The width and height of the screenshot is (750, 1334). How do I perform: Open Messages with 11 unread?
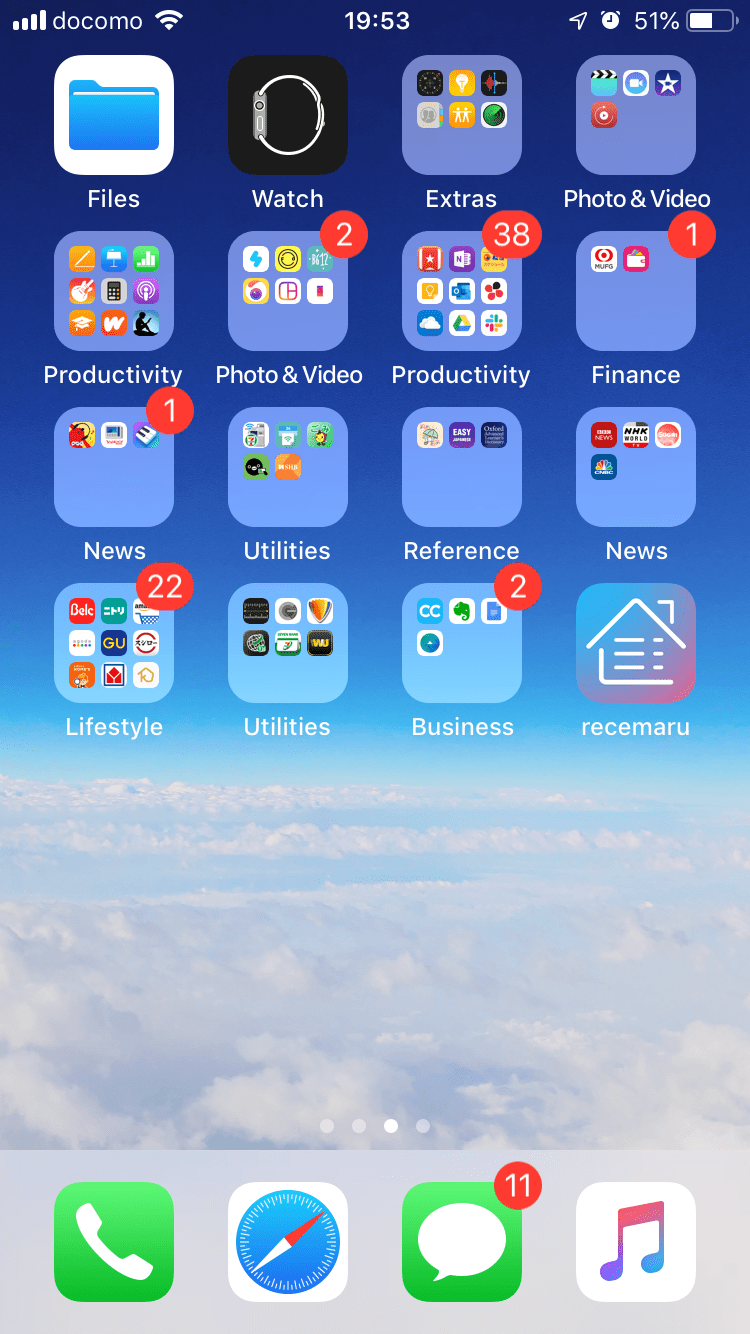pyautogui.click(x=461, y=1241)
